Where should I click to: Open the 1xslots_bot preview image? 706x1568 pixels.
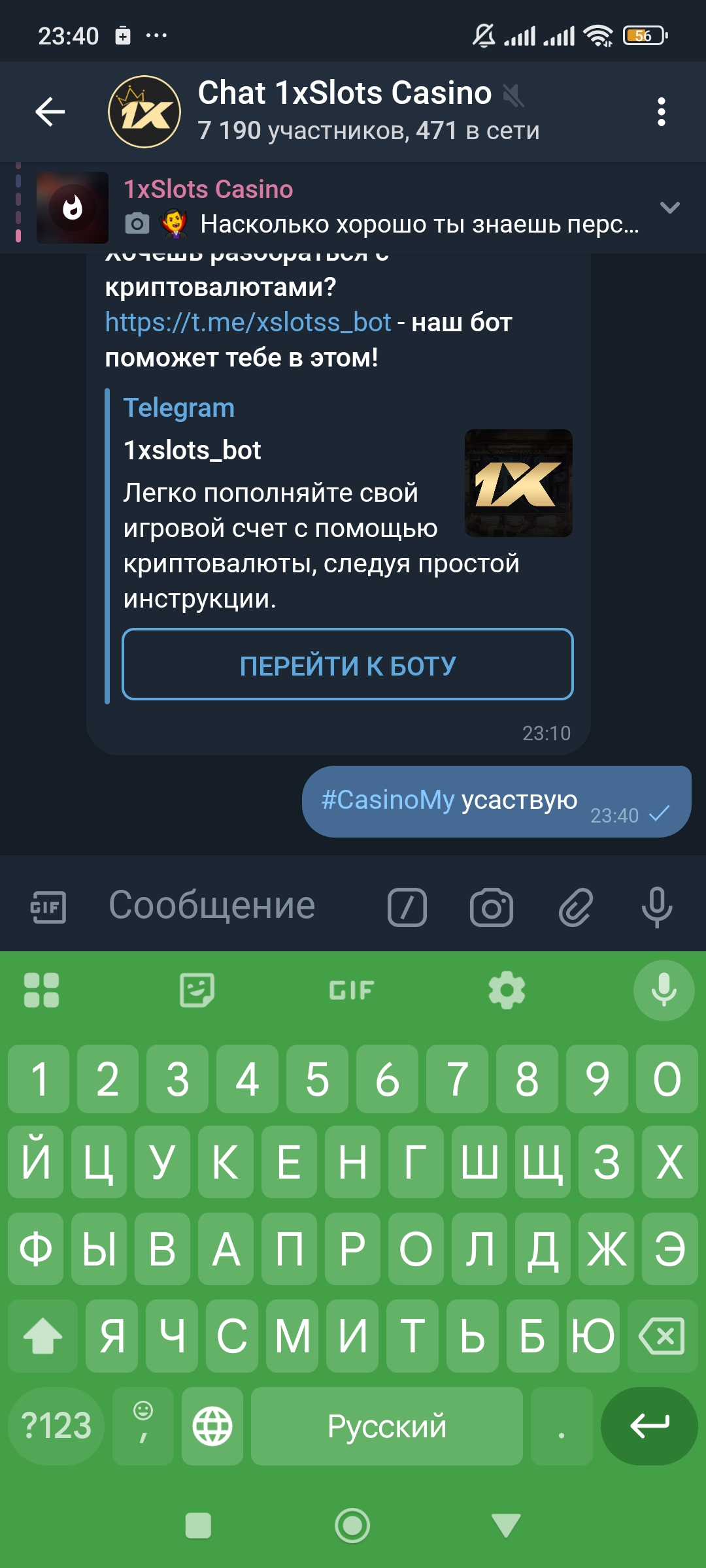pos(518,483)
